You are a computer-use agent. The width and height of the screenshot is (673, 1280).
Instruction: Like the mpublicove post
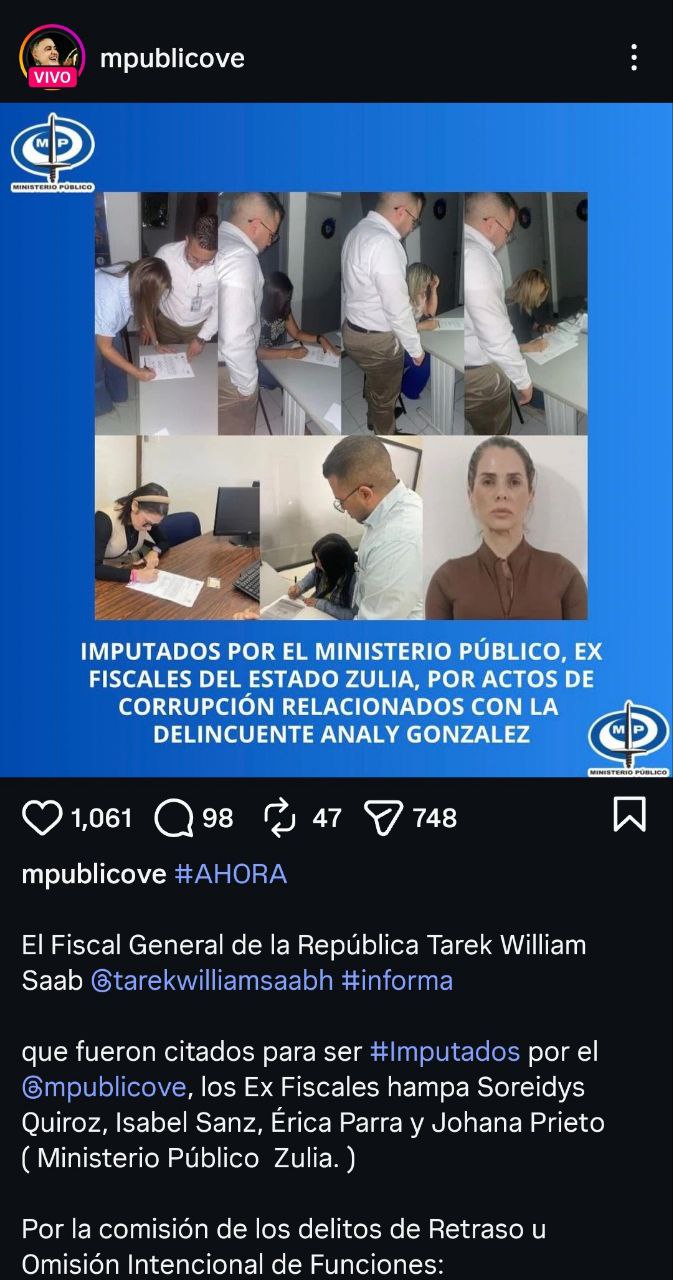click(42, 818)
